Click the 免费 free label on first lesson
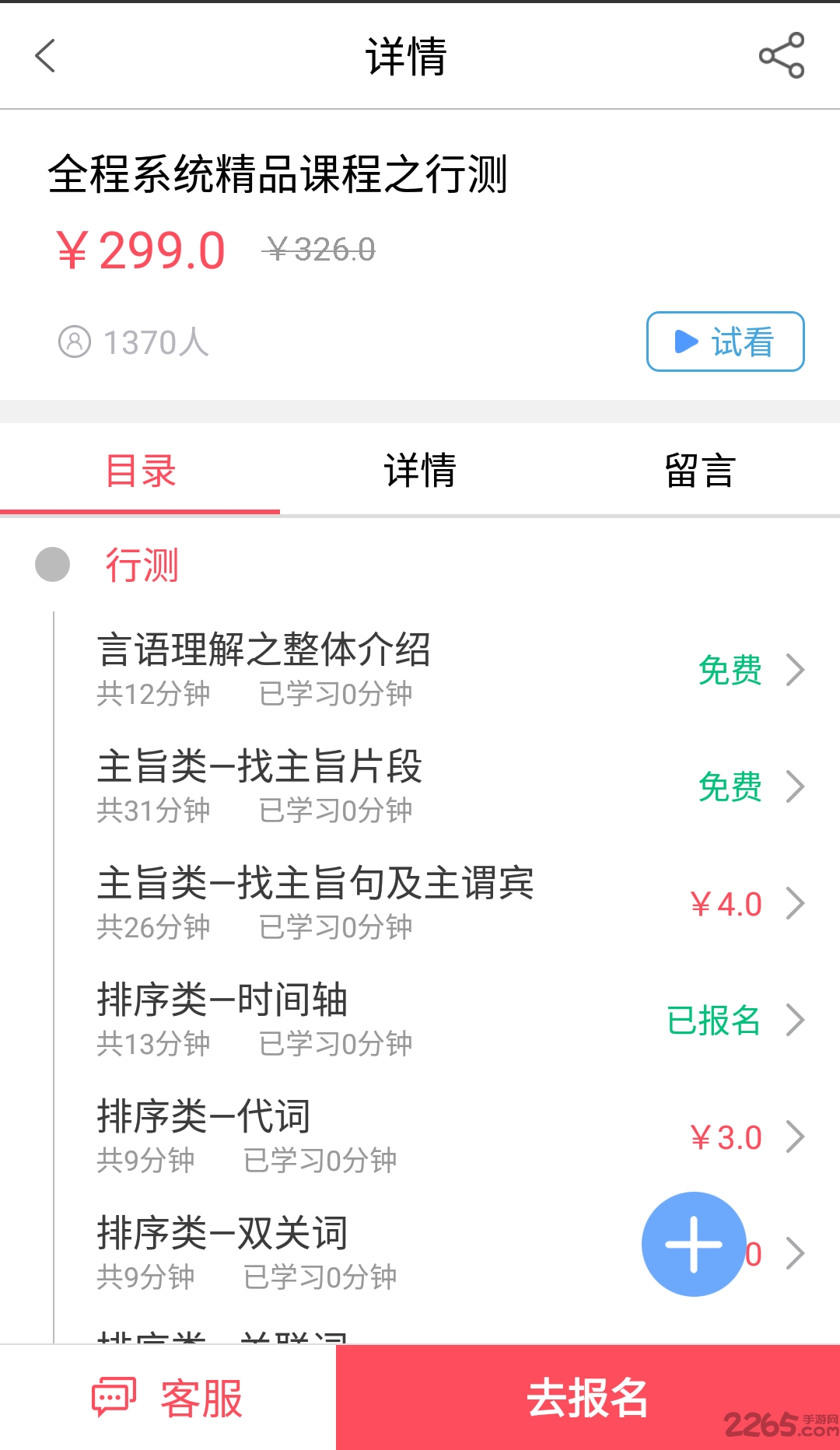The height and width of the screenshot is (1450, 840). pos(730,670)
